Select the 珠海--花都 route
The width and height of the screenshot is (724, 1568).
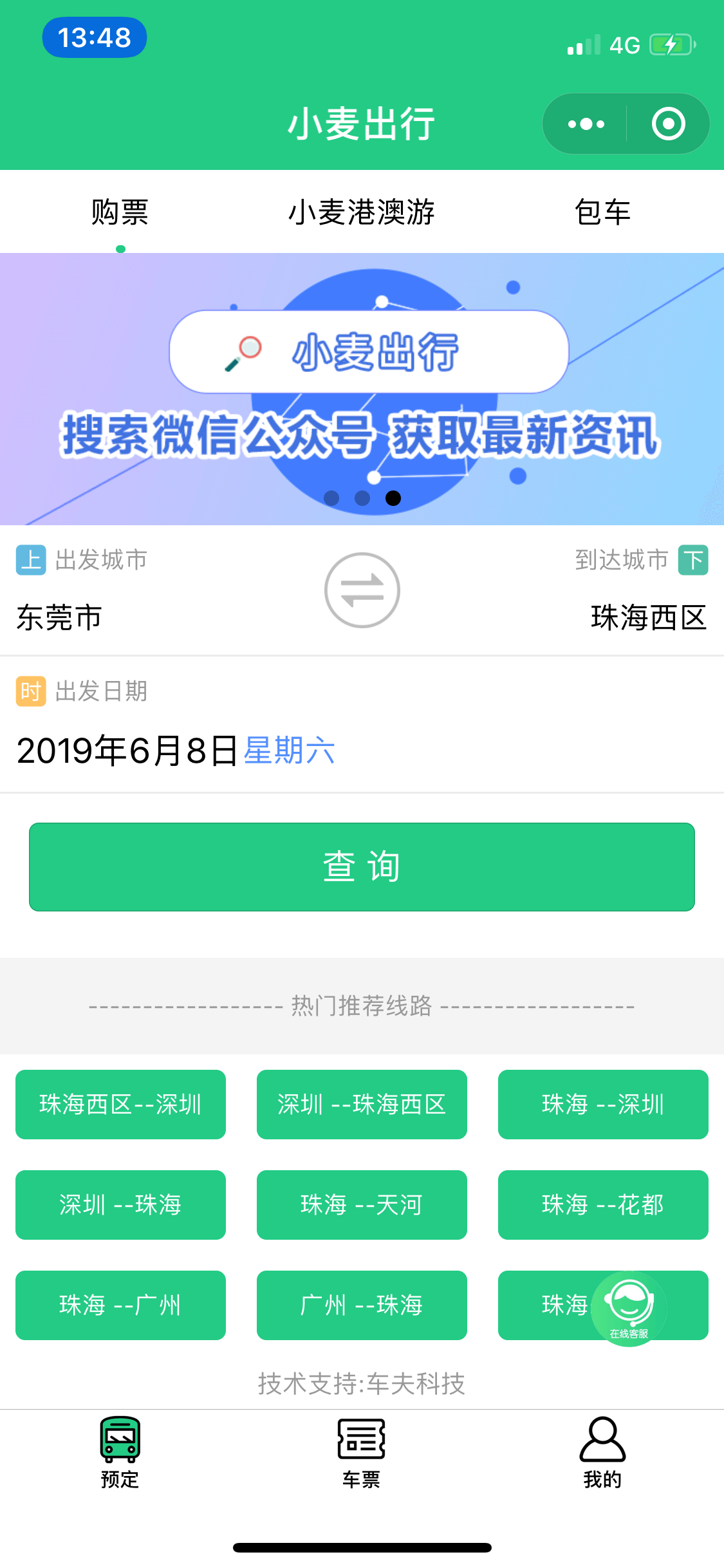click(602, 1204)
